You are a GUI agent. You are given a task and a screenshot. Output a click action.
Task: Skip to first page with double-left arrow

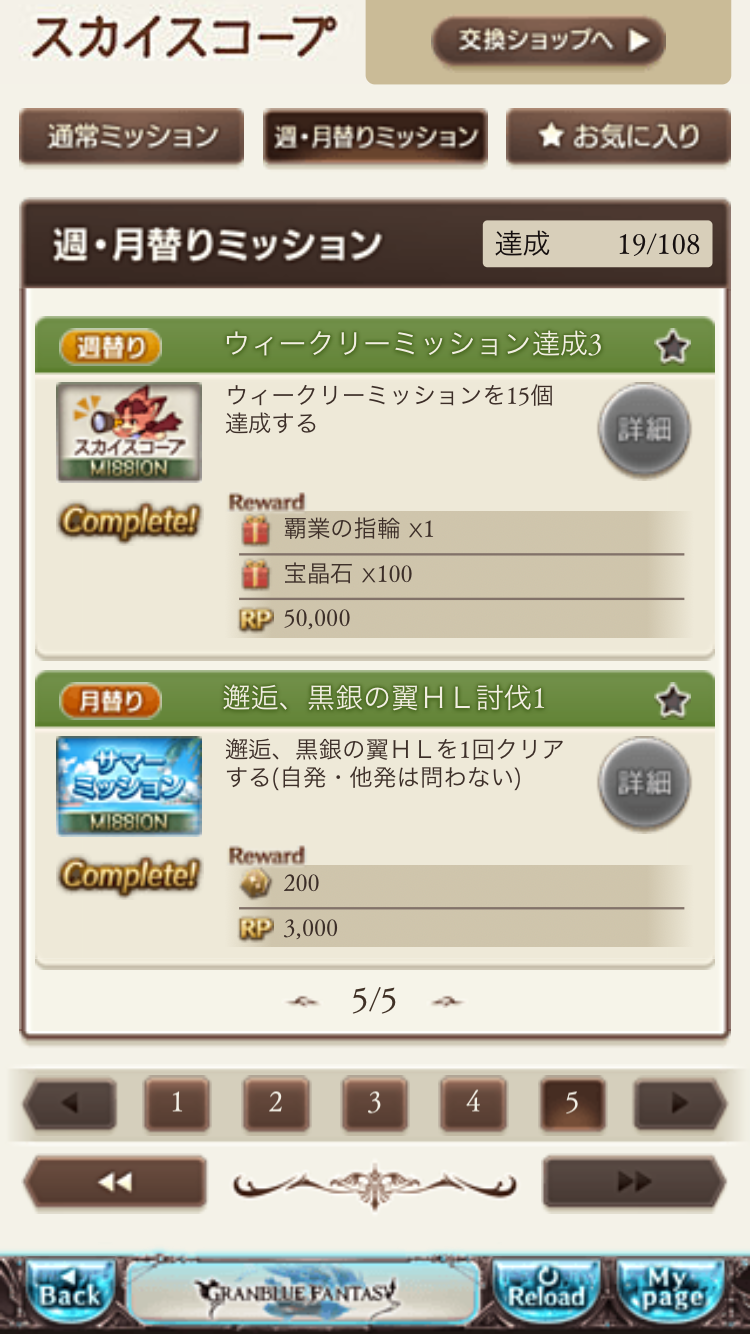115,1183
